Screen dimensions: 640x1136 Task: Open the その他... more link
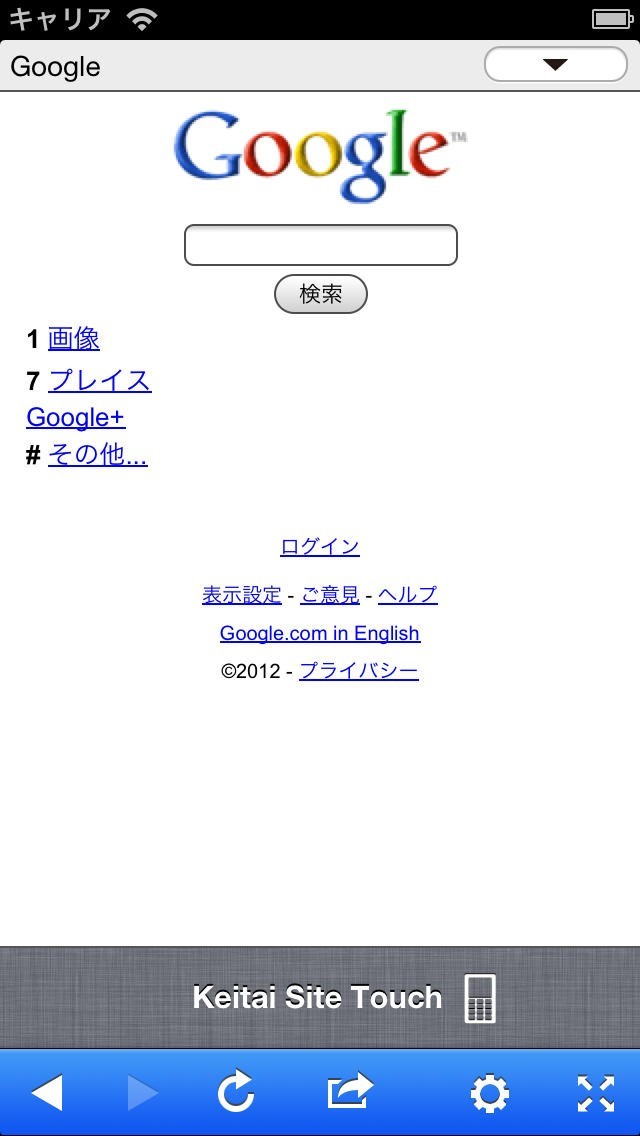(98, 455)
